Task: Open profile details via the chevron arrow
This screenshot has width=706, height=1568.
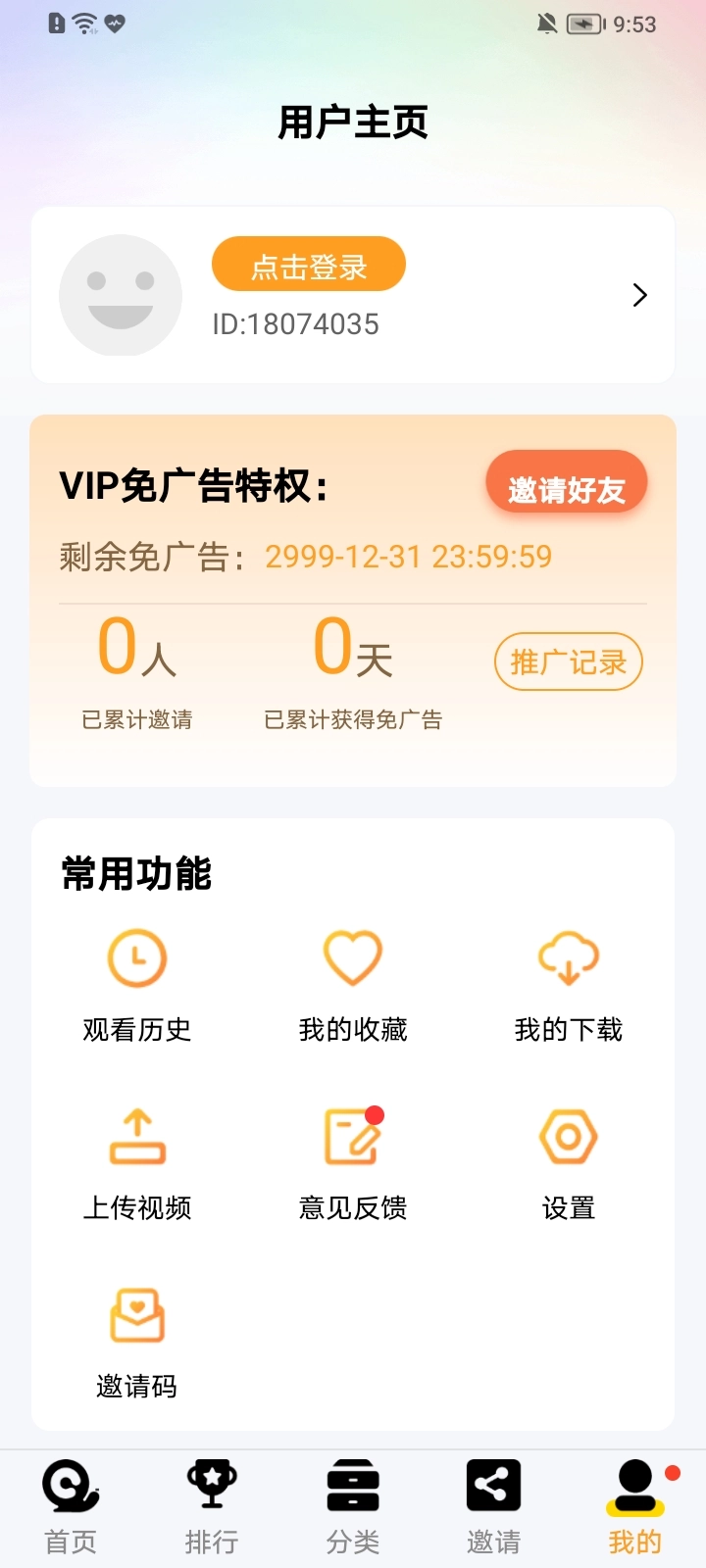Action: [639, 295]
